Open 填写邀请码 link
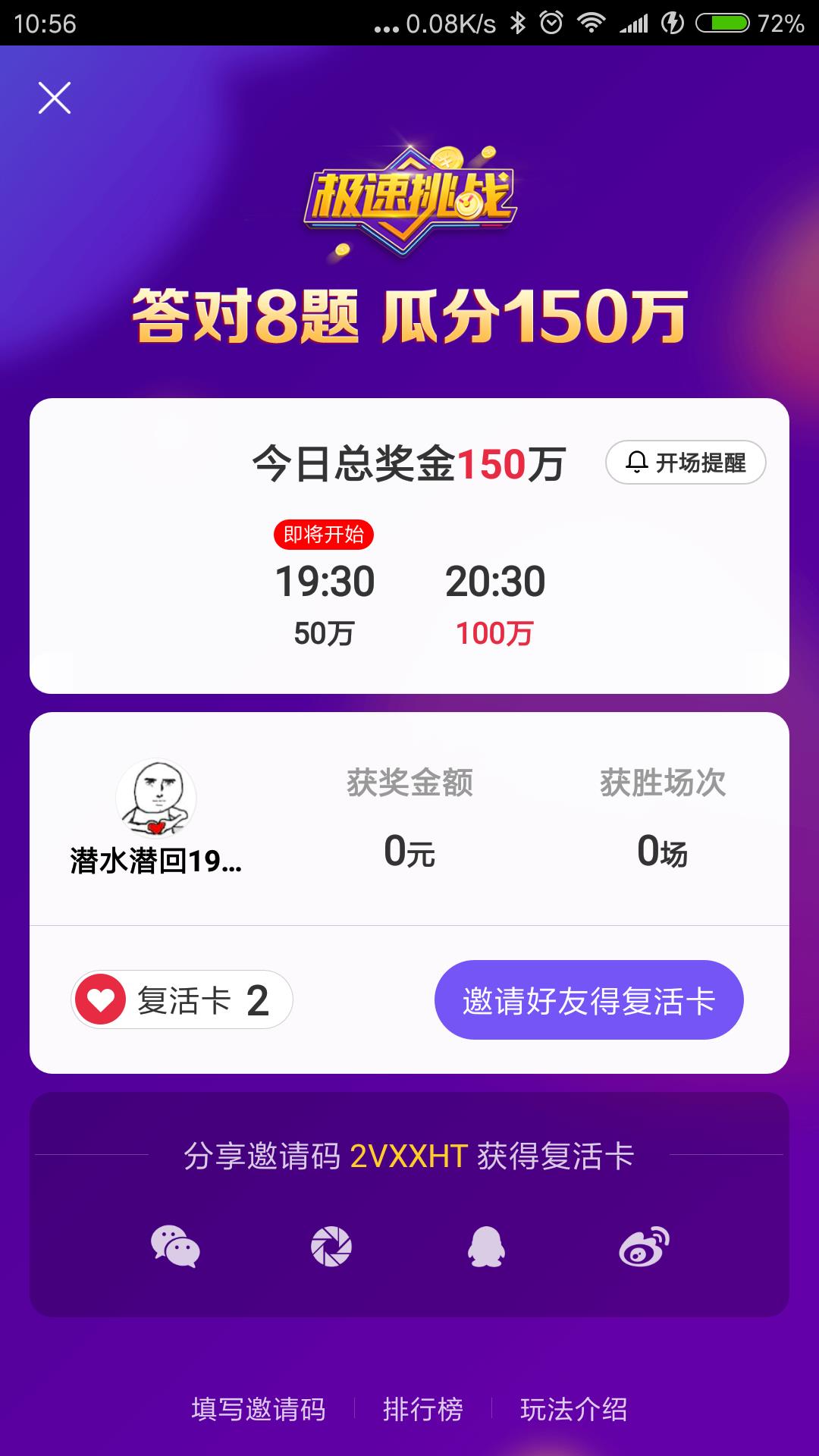 (x=259, y=1409)
